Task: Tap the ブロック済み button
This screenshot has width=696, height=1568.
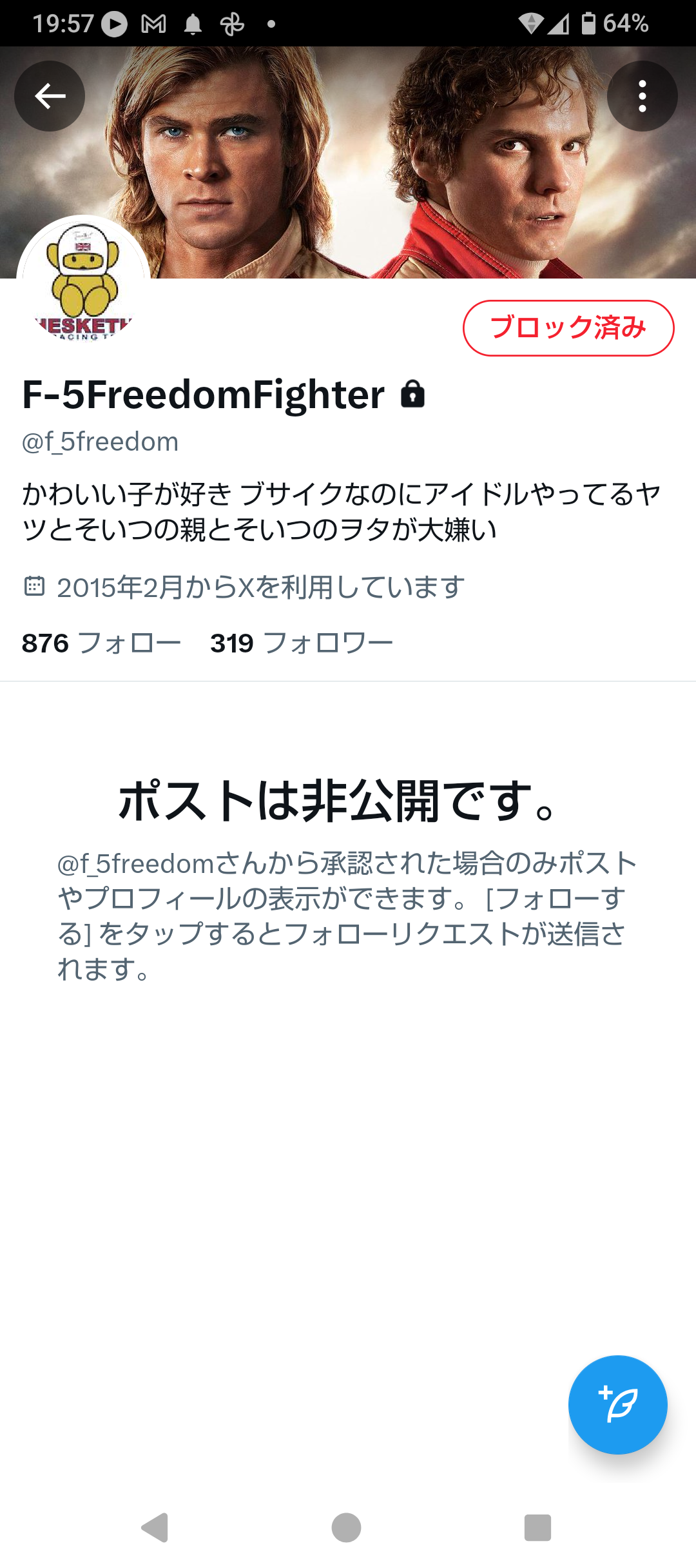Action: tap(568, 328)
